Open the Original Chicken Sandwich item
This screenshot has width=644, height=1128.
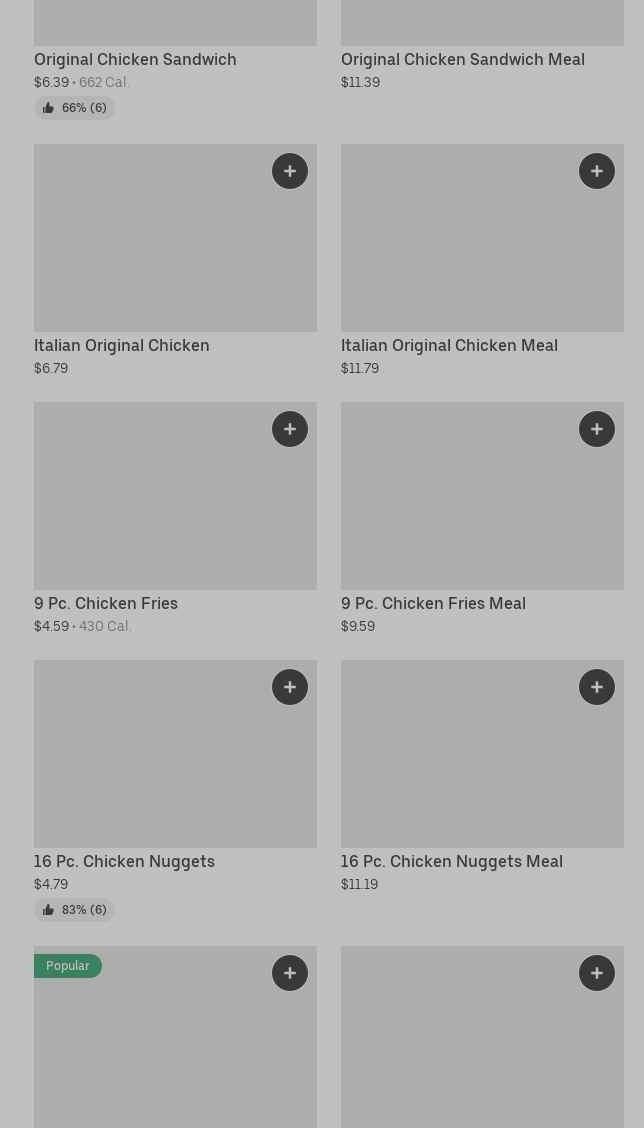(x=135, y=59)
